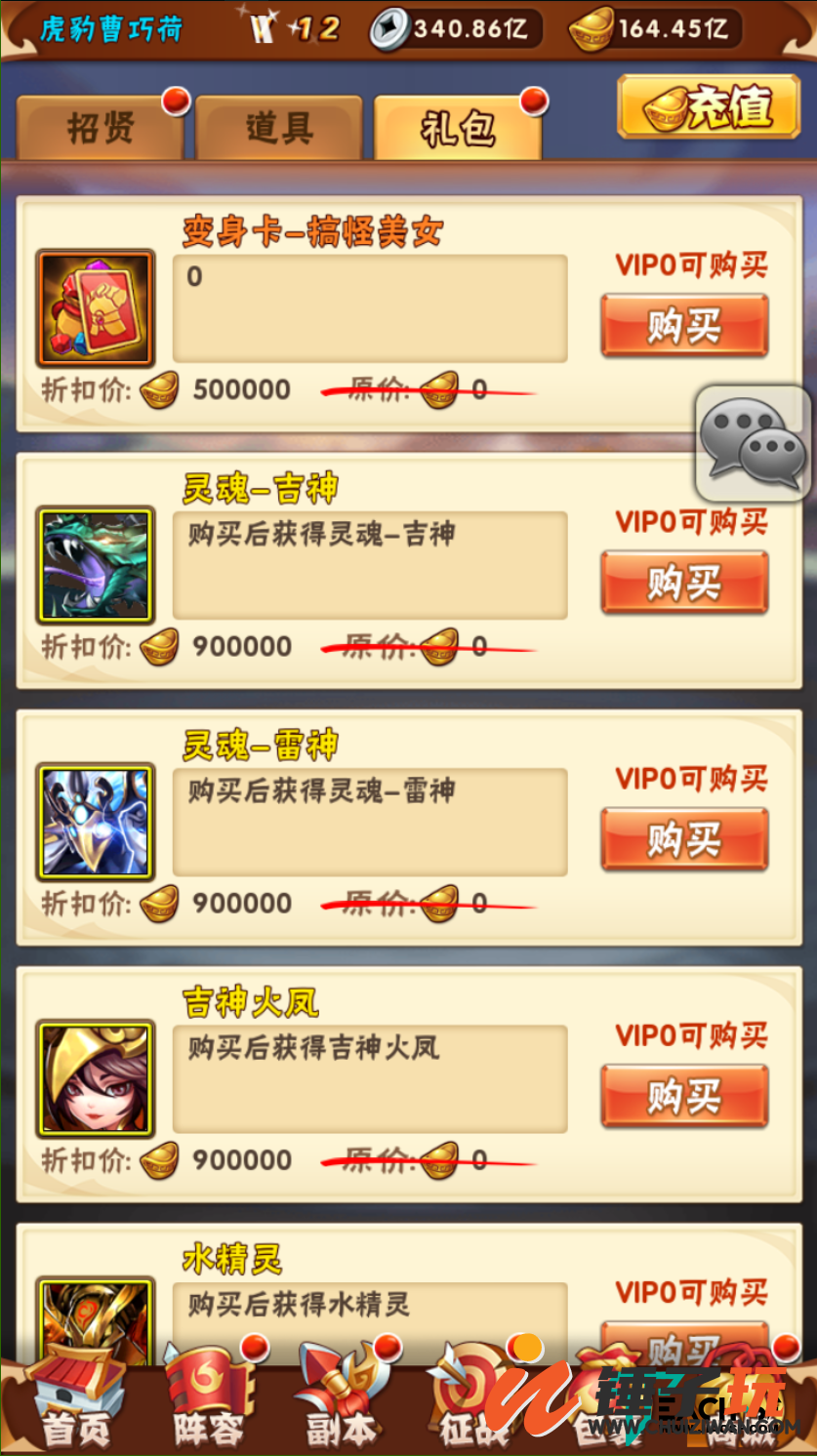Select the 礼包 tab
Image resolution: width=817 pixels, height=1456 pixels.
(x=458, y=128)
